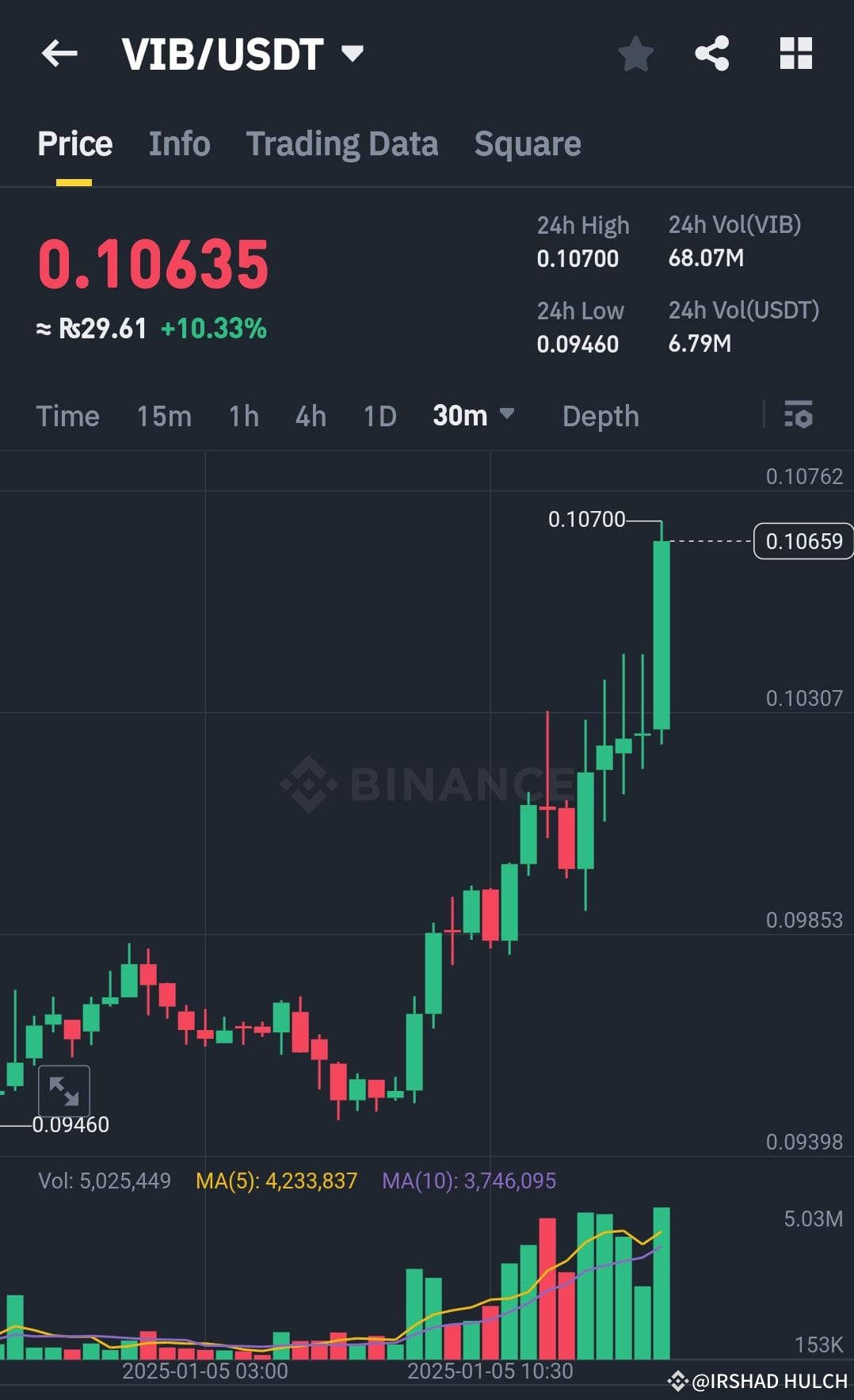This screenshot has width=854, height=1400.
Task: Tap the 1h interval button
Action: pos(242,415)
